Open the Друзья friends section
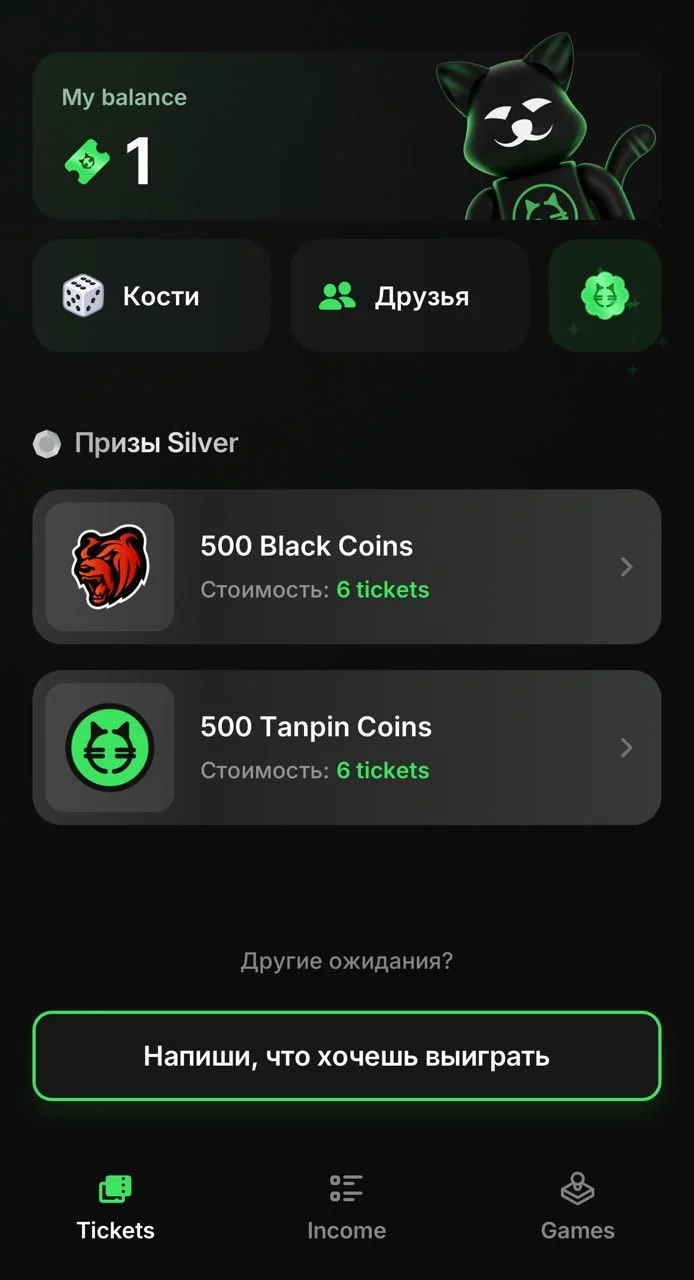 [x=410, y=296]
